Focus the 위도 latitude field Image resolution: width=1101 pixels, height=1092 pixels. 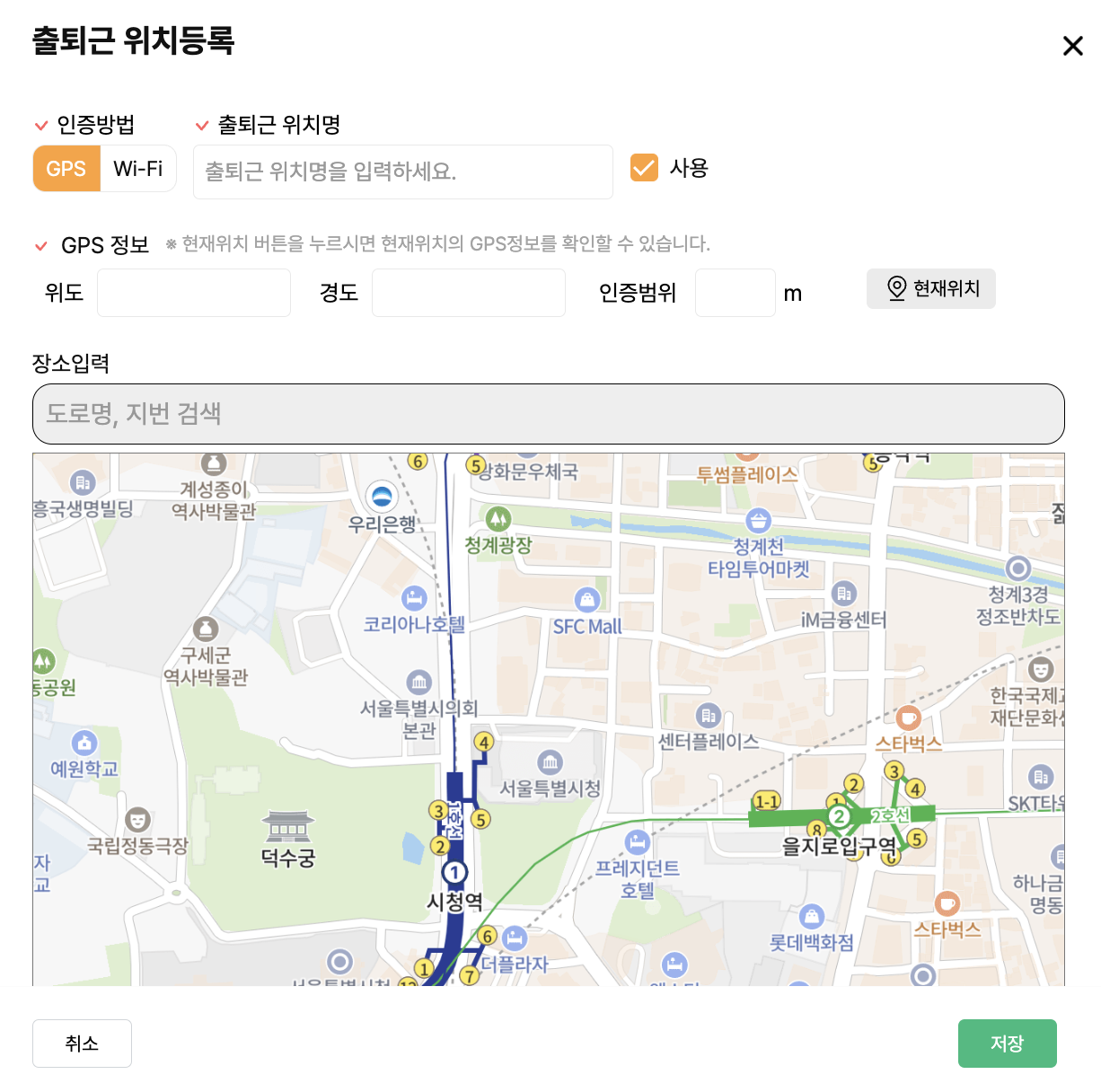(194, 293)
